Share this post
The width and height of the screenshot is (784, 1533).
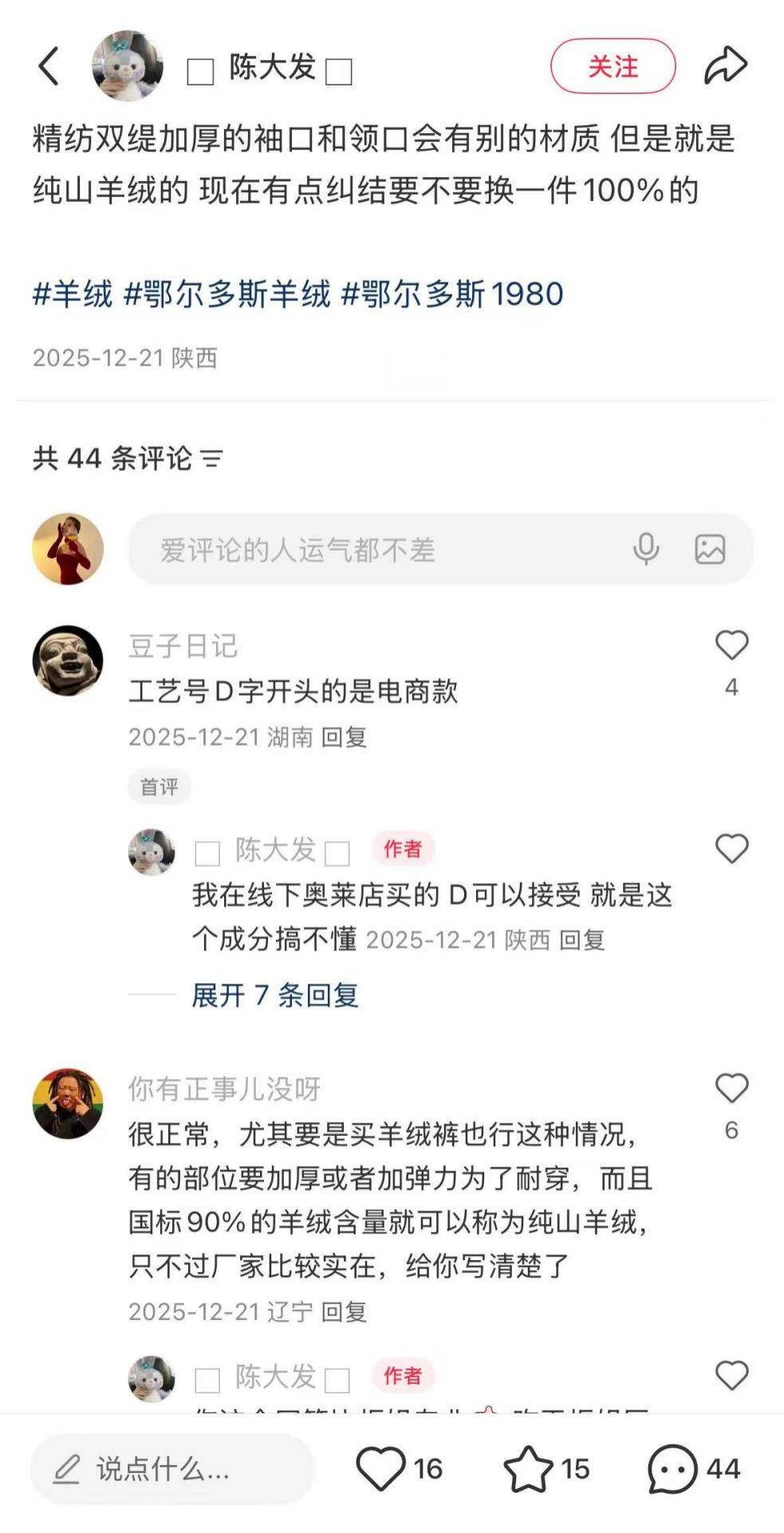point(725,65)
